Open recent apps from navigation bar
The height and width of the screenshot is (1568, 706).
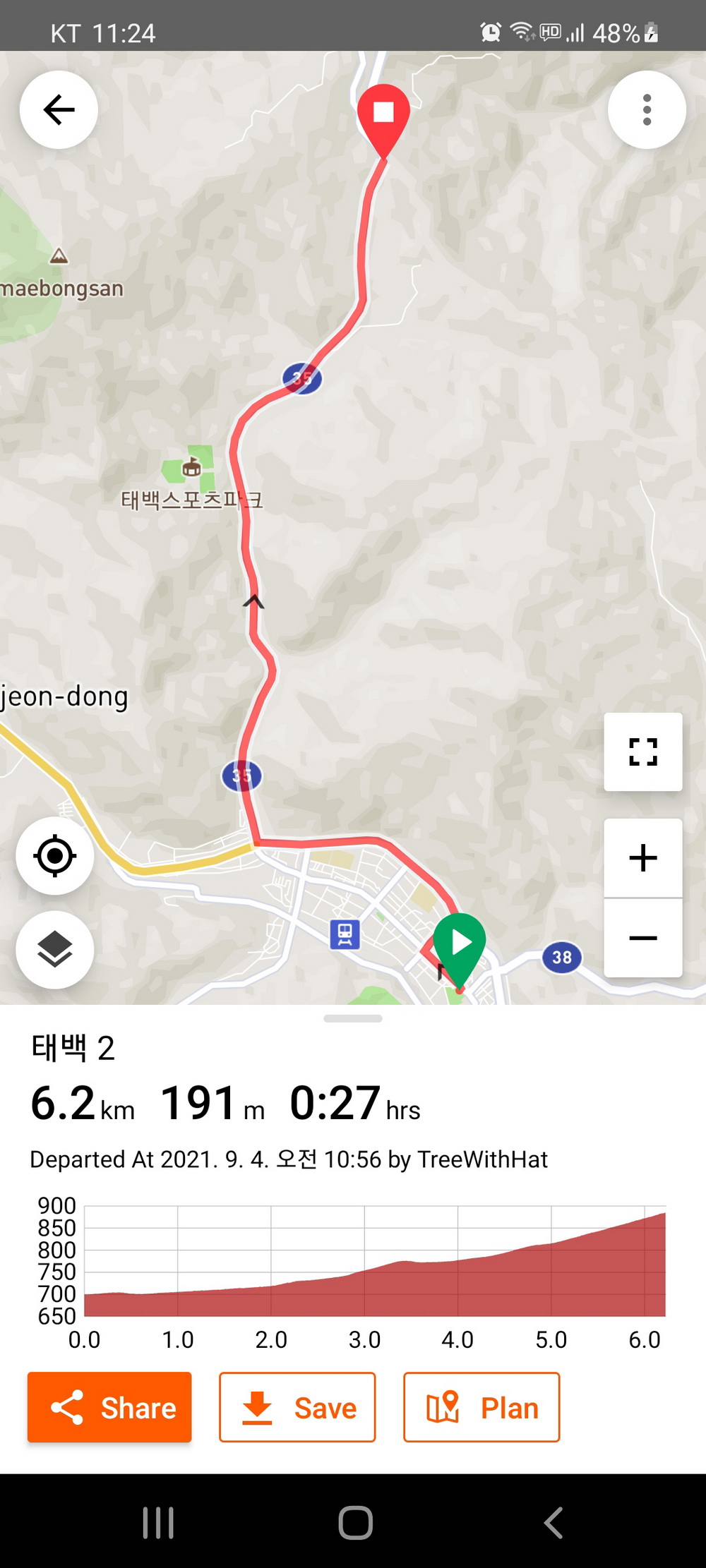[158, 1522]
